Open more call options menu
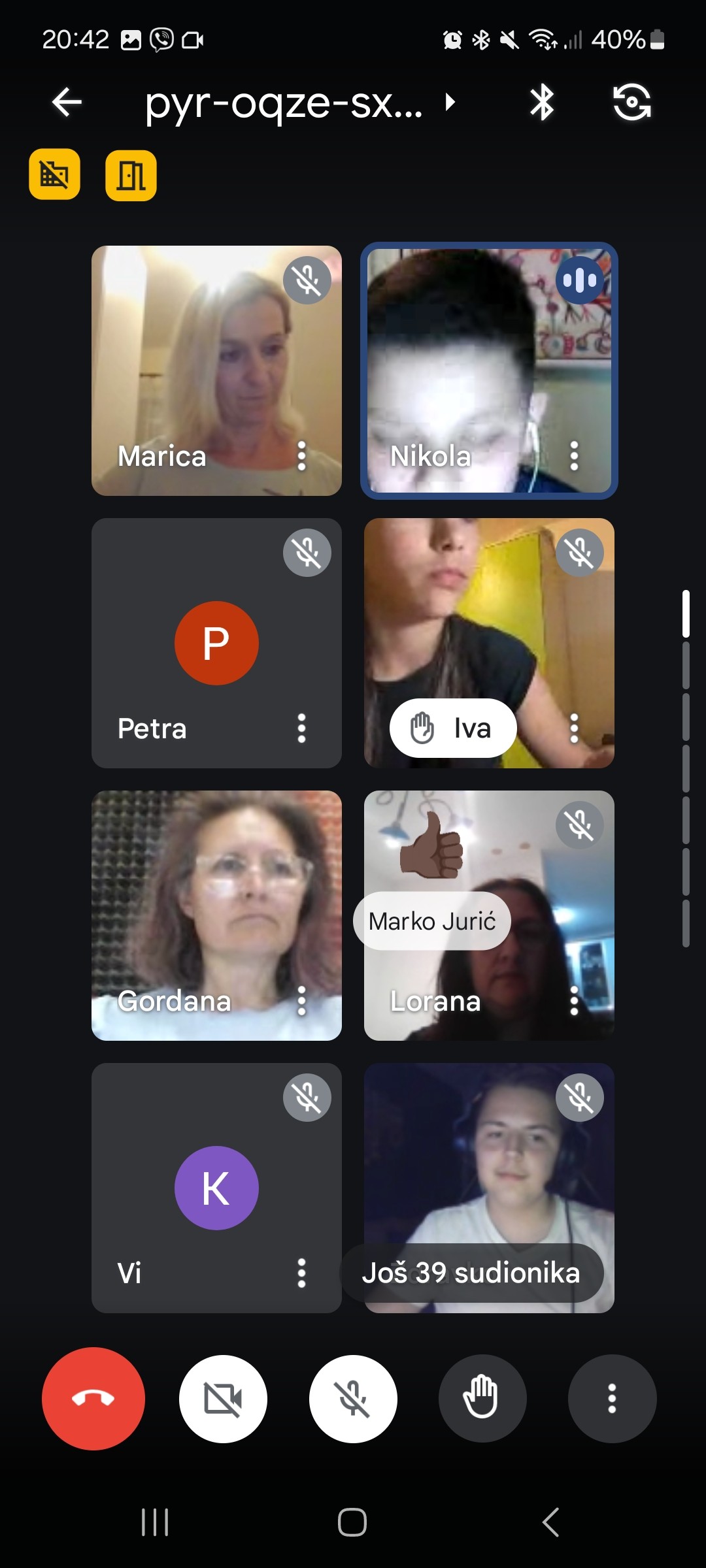The height and width of the screenshot is (1568, 706). [x=612, y=1399]
